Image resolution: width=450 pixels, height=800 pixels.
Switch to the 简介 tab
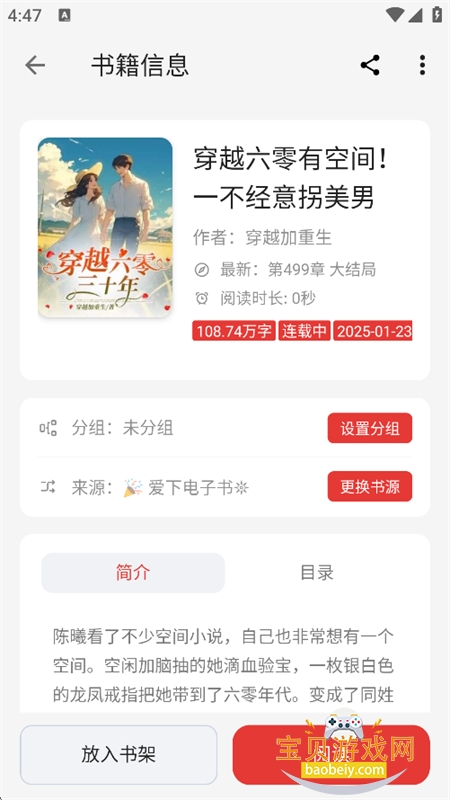pos(133,573)
